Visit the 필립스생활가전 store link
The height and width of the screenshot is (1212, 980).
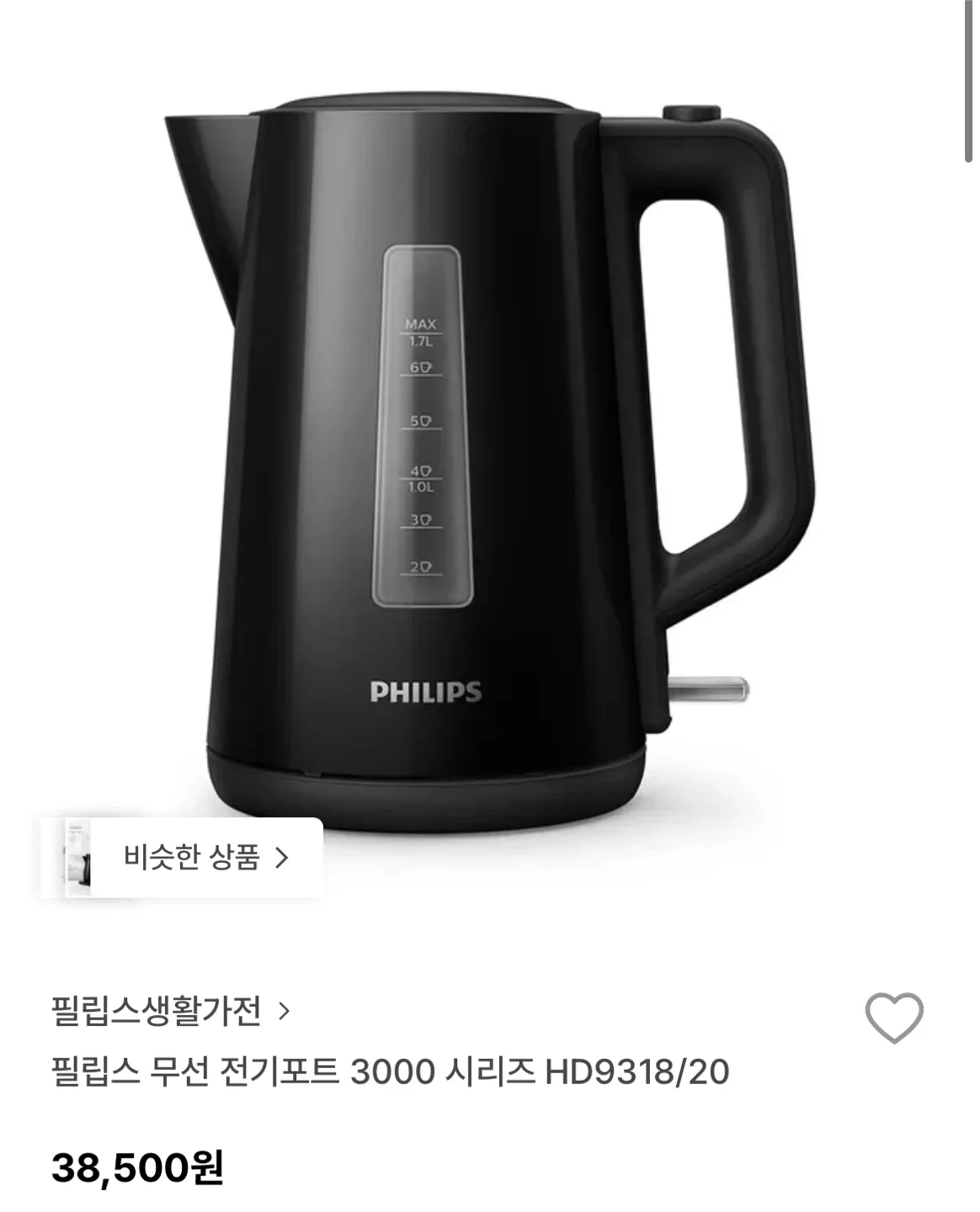click(170, 1010)
